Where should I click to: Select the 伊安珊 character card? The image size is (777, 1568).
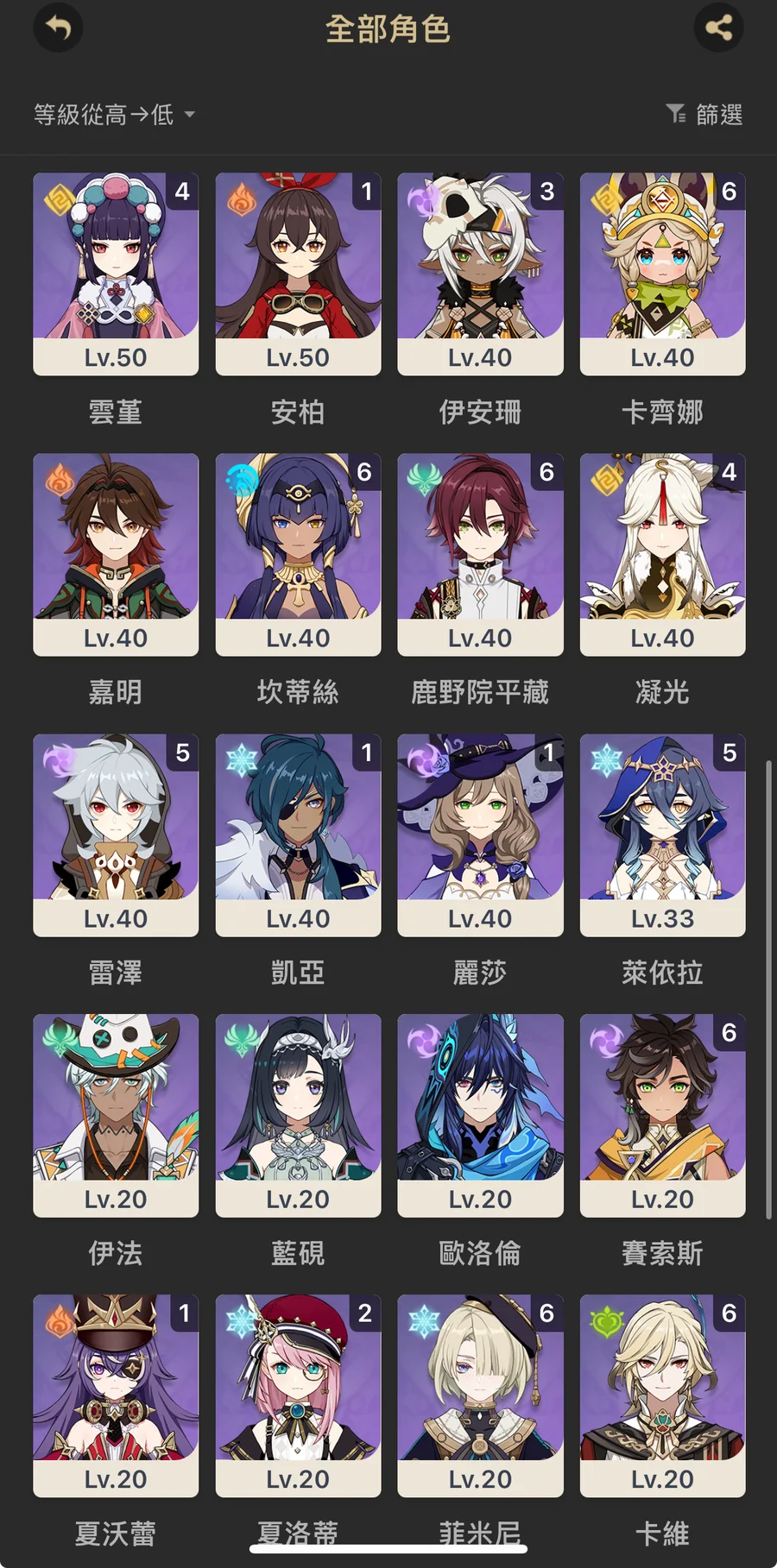480,274
